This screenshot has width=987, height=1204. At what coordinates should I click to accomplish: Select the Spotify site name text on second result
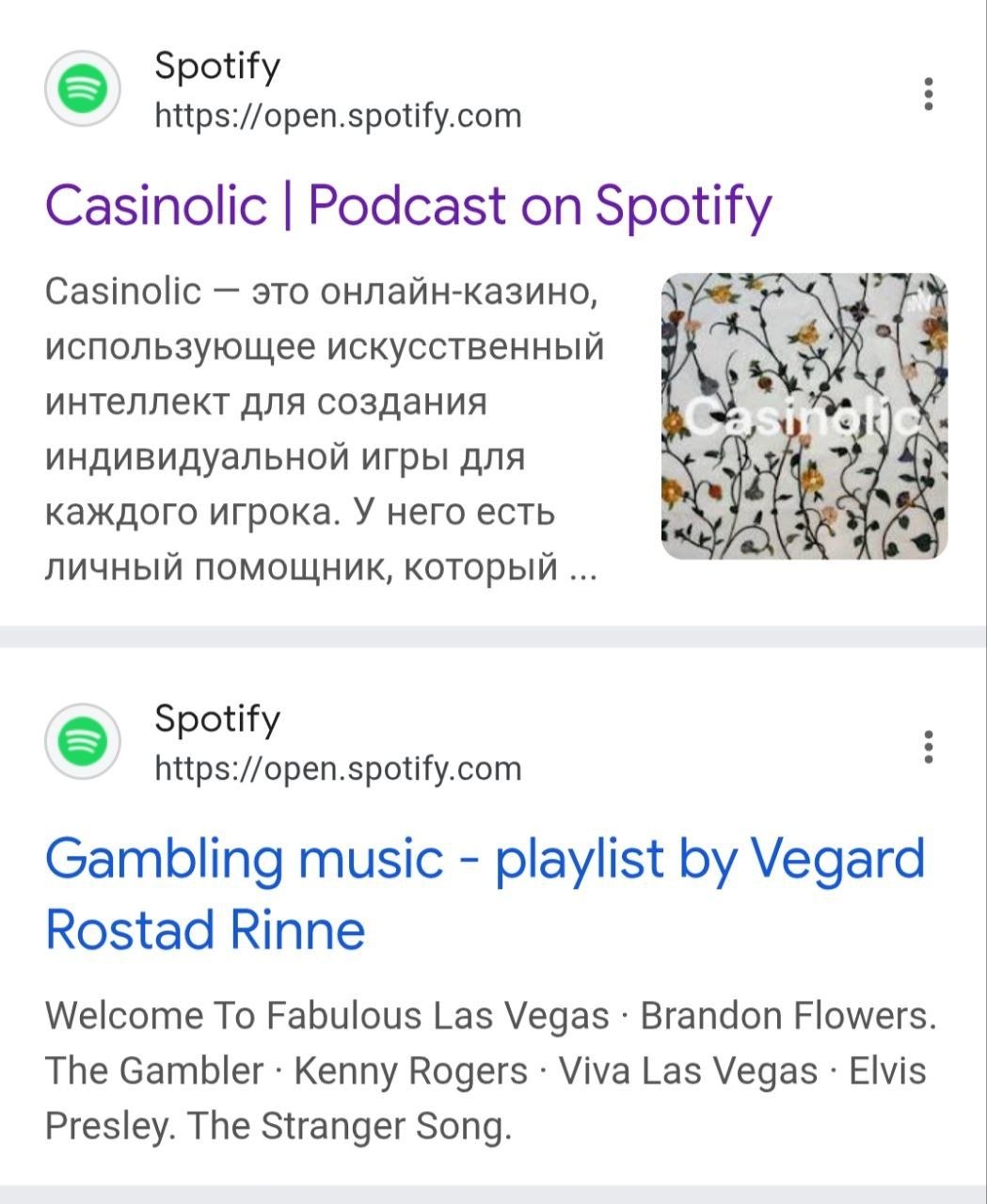click(x=215, y=720)
